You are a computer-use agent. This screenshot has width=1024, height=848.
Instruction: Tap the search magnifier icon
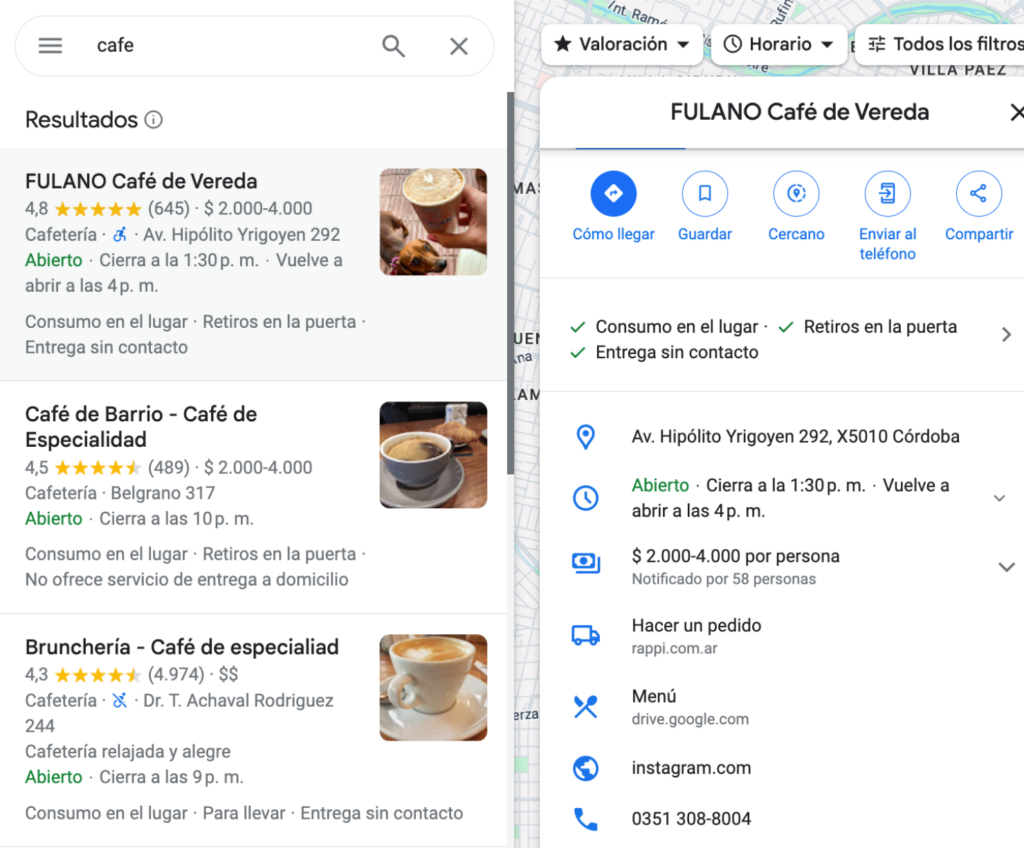coord(394,46)
